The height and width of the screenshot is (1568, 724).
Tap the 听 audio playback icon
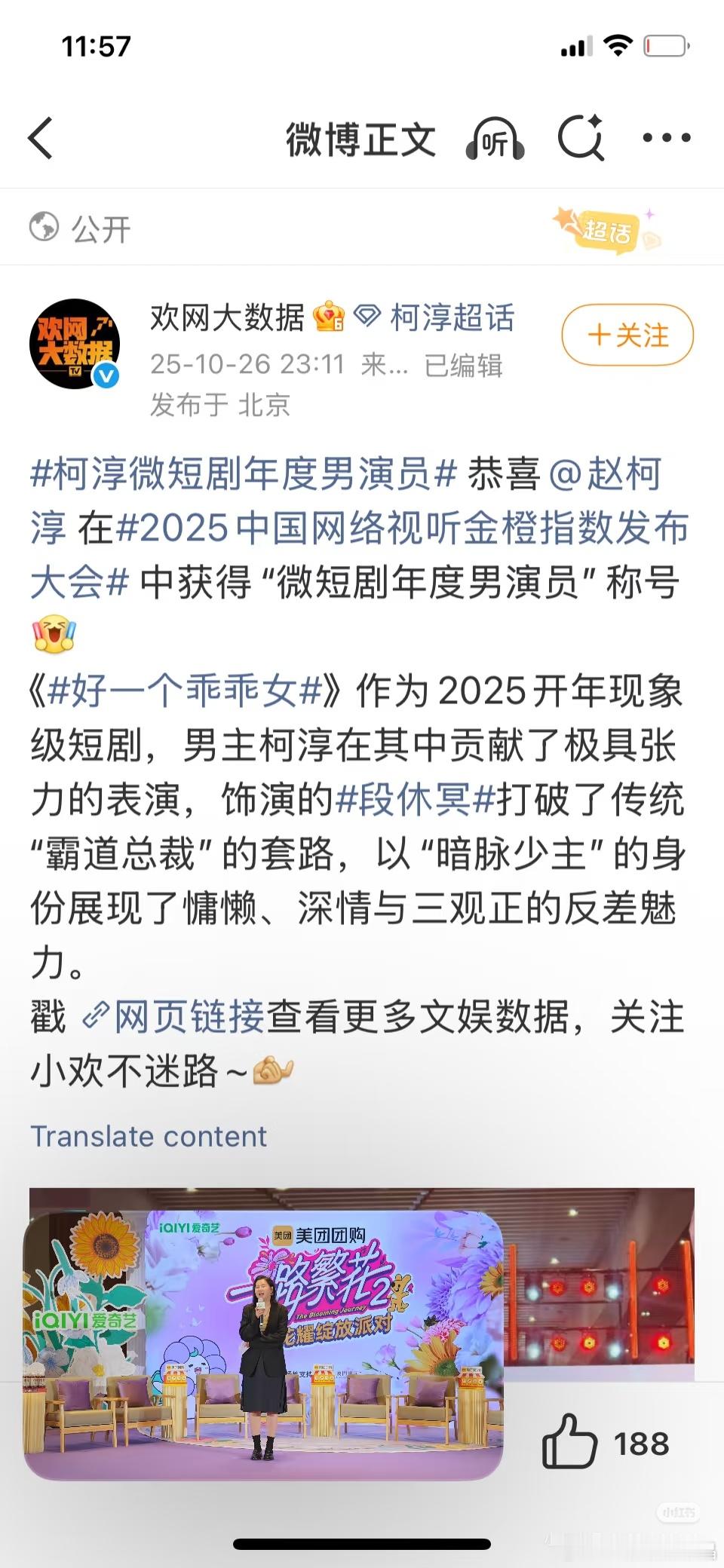(x=494, y=138)
